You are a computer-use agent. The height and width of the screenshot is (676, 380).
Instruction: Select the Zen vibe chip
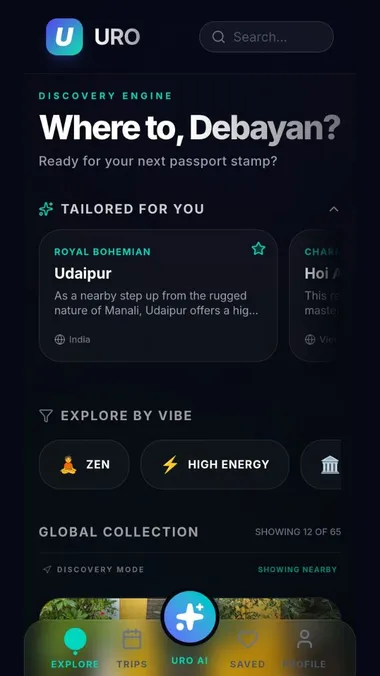point(84,464)
